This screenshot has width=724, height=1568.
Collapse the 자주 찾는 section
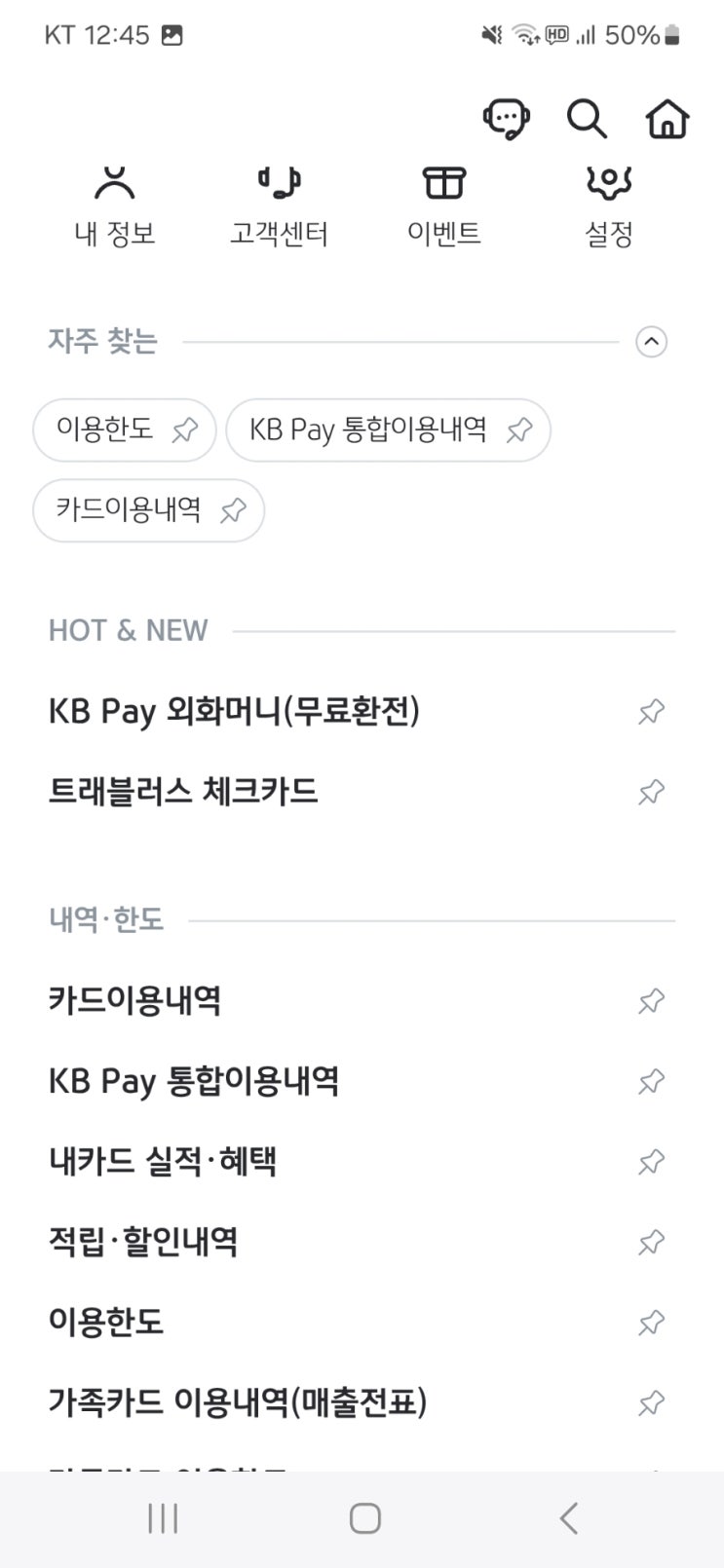click(x=651, y=342)
